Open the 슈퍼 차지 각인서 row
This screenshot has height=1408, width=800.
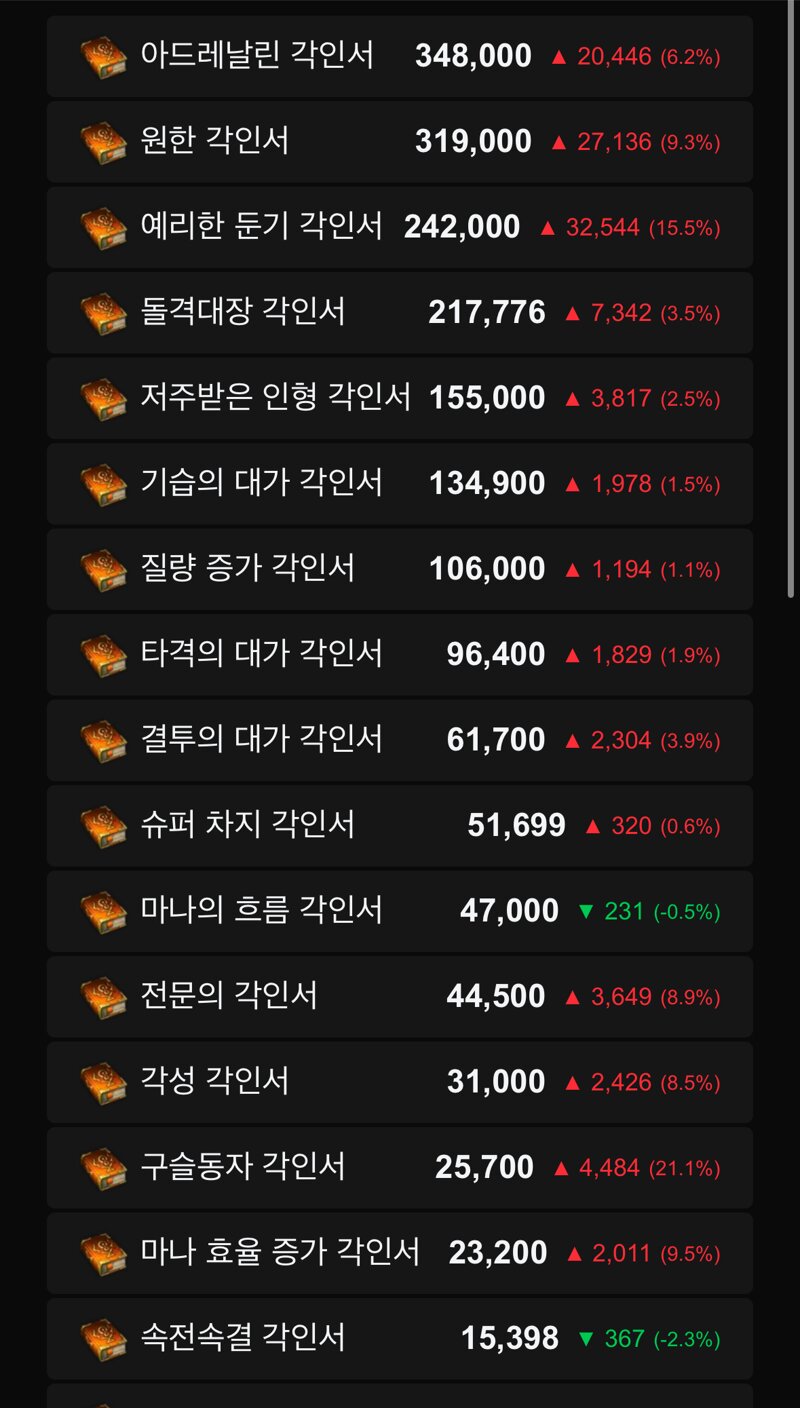pyautogui.click(x=400, y=825)
